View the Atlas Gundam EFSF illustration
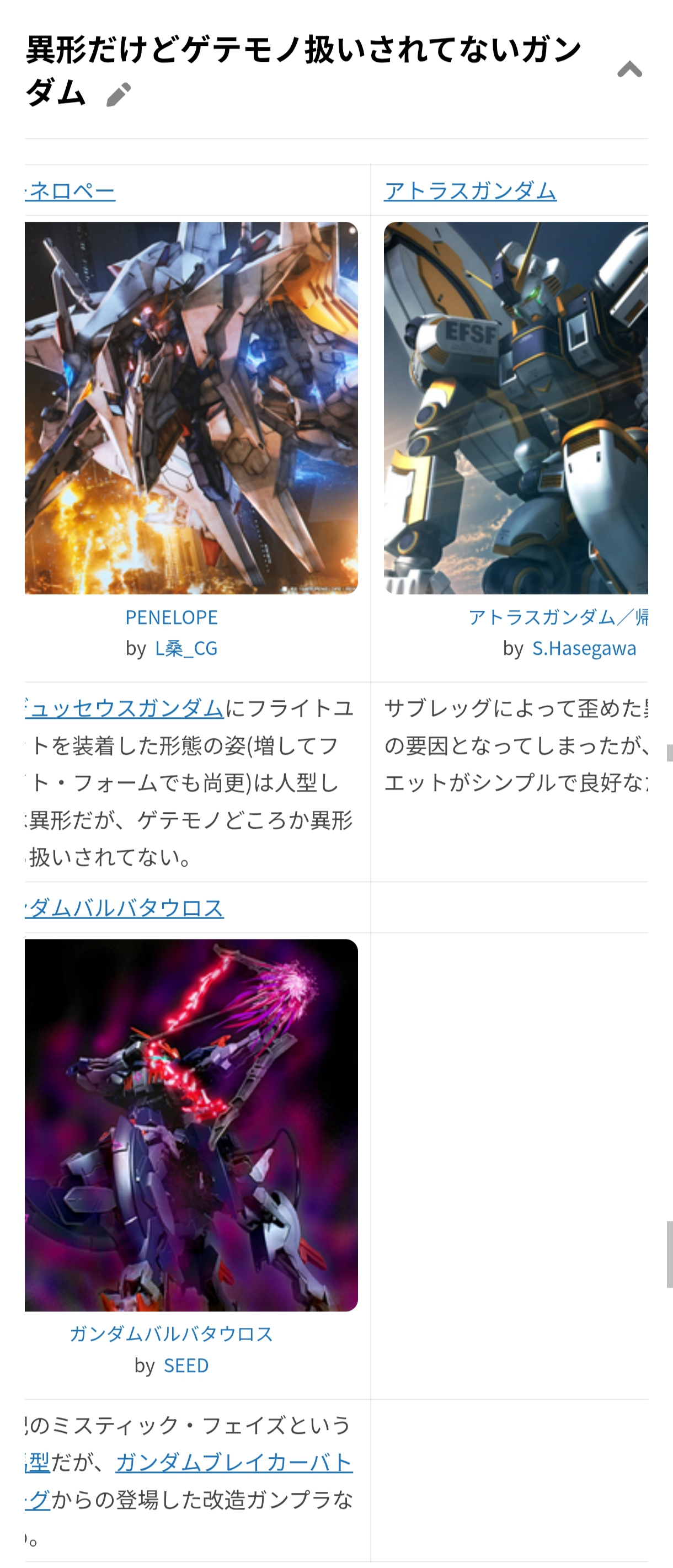The height and width of the screenshot is (1568, 673). click(515, 408)
